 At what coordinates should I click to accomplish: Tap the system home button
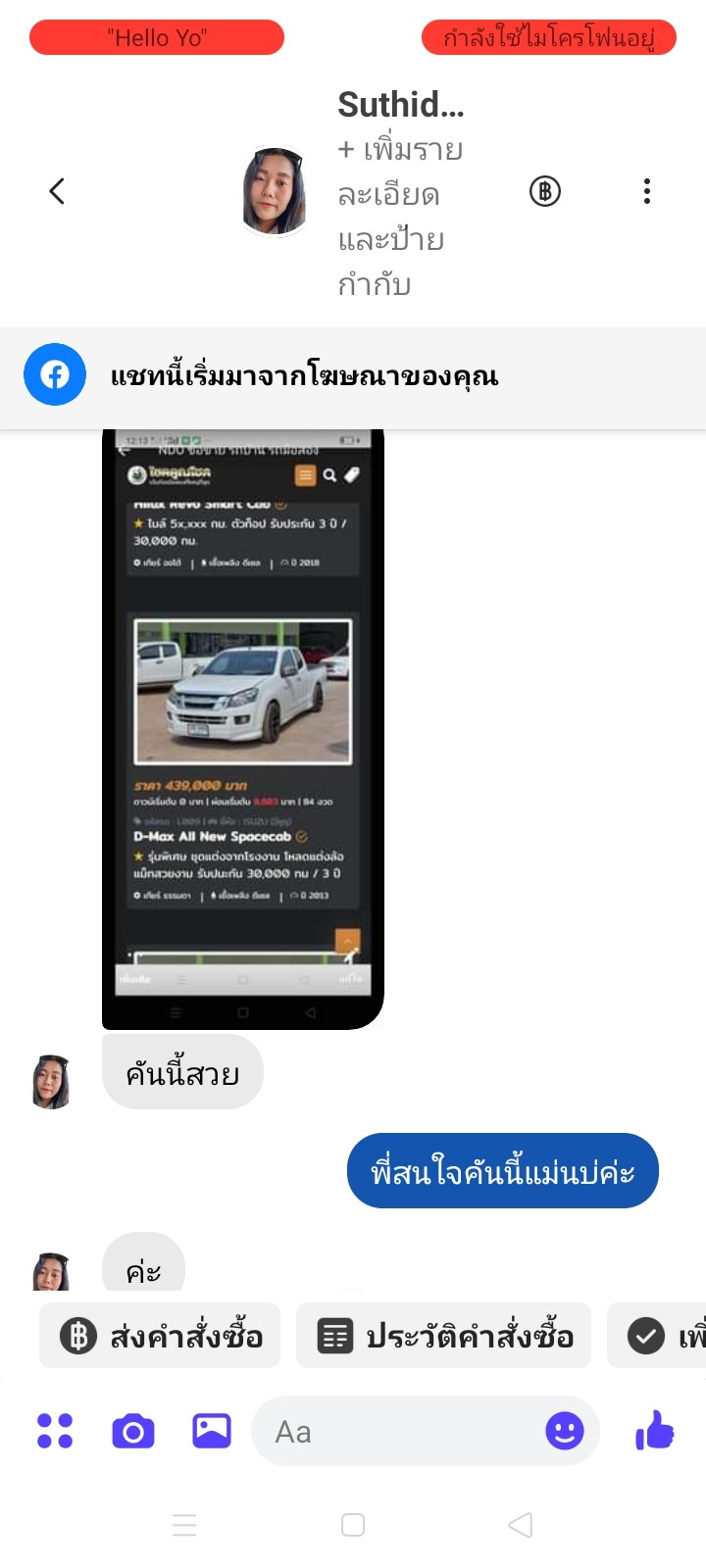click(x=353, y=1525)
